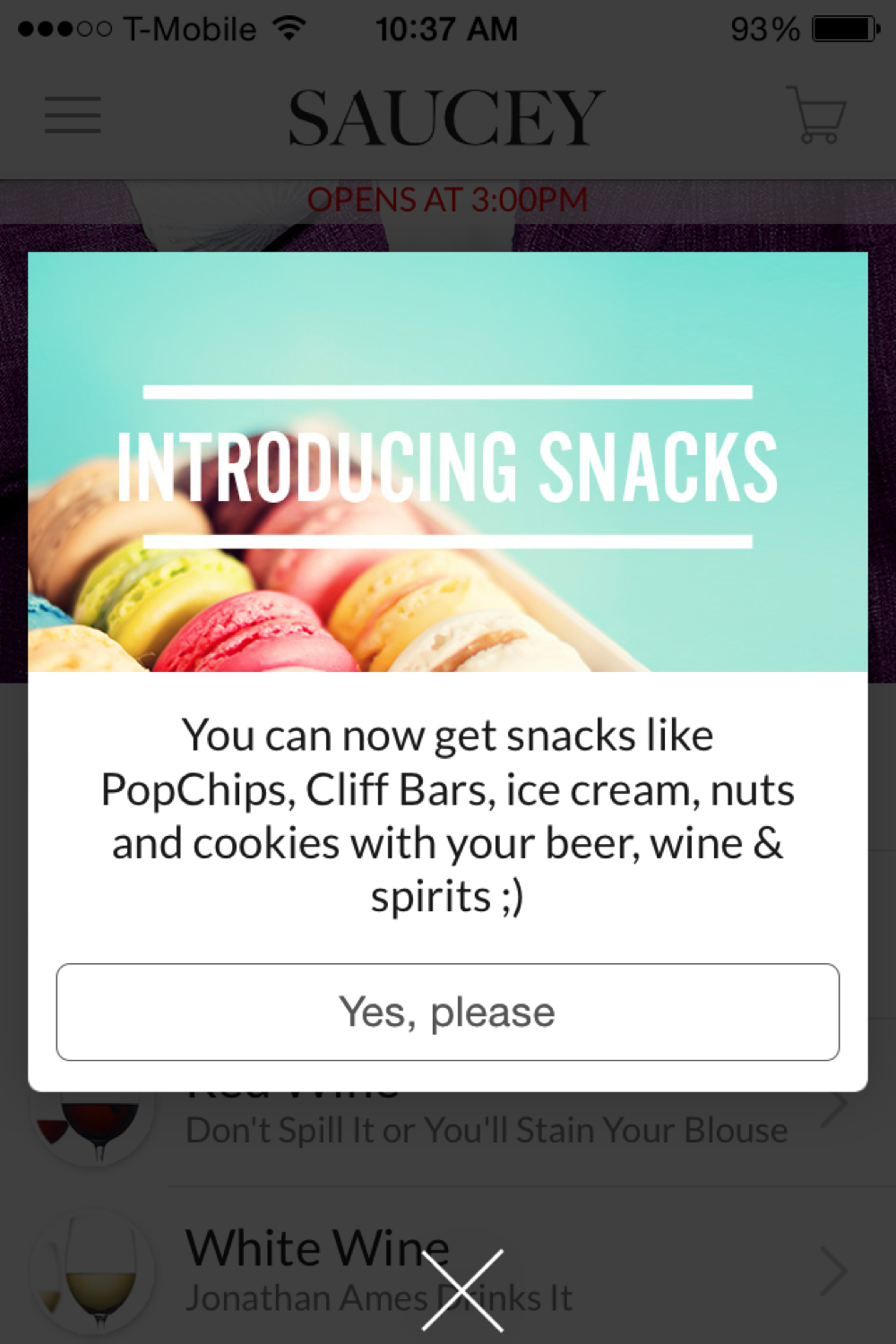
Task: Tap the Yes, please button
Action: [x=447, y=1012]
